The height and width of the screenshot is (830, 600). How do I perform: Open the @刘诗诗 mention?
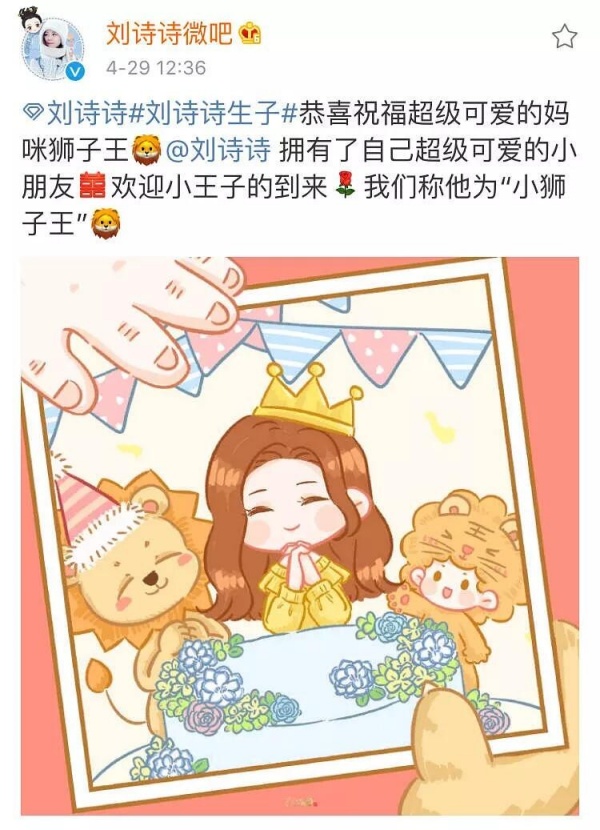216,150
